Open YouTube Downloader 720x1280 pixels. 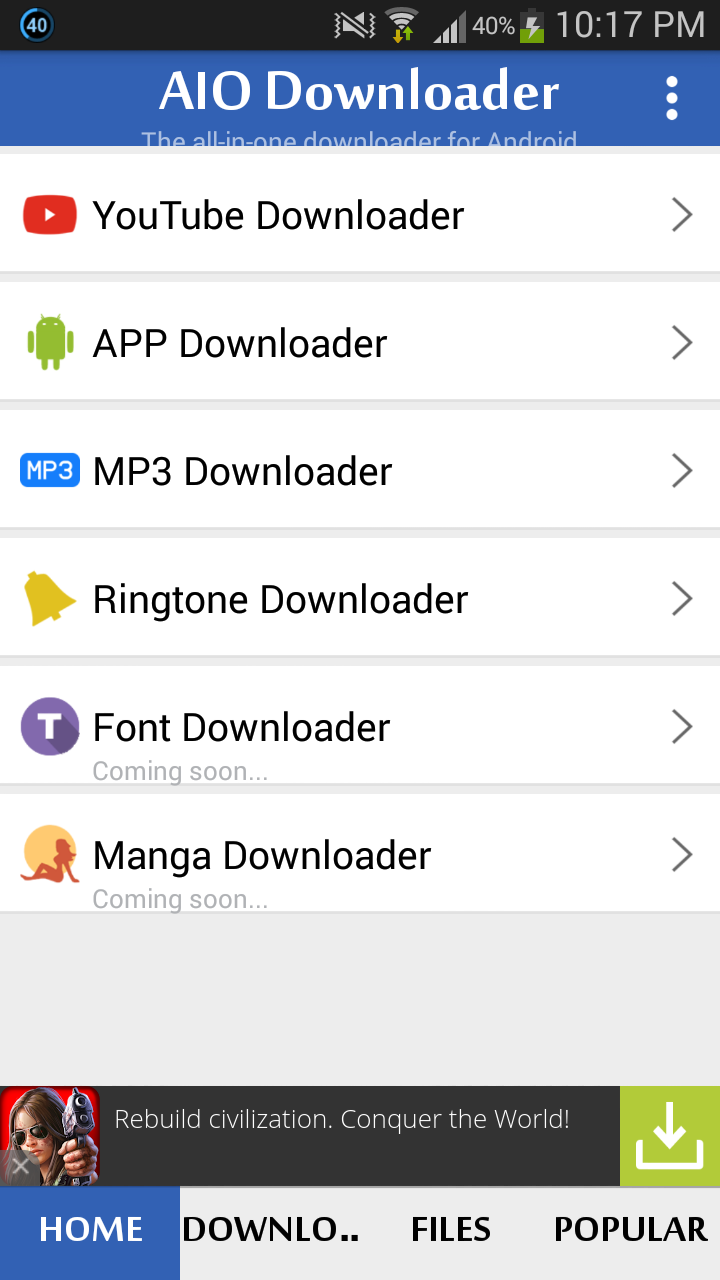point(360,215)
